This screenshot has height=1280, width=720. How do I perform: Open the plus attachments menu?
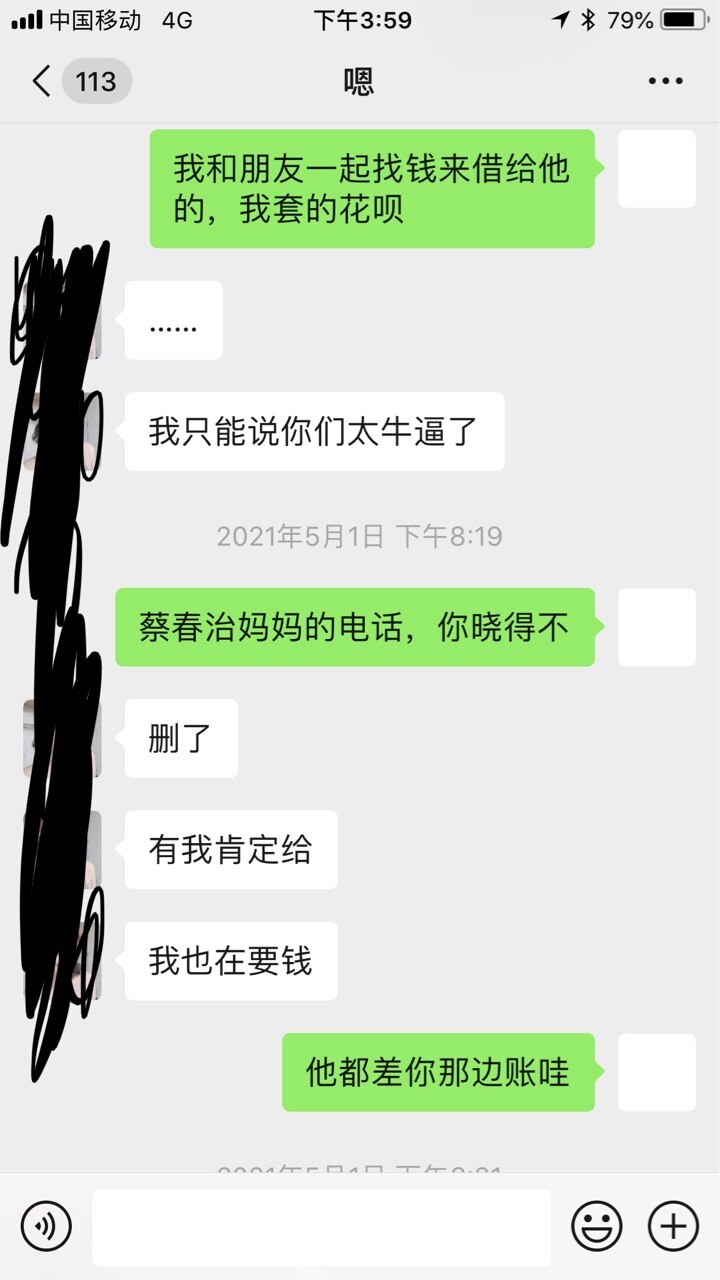(x=673, y=1226)
